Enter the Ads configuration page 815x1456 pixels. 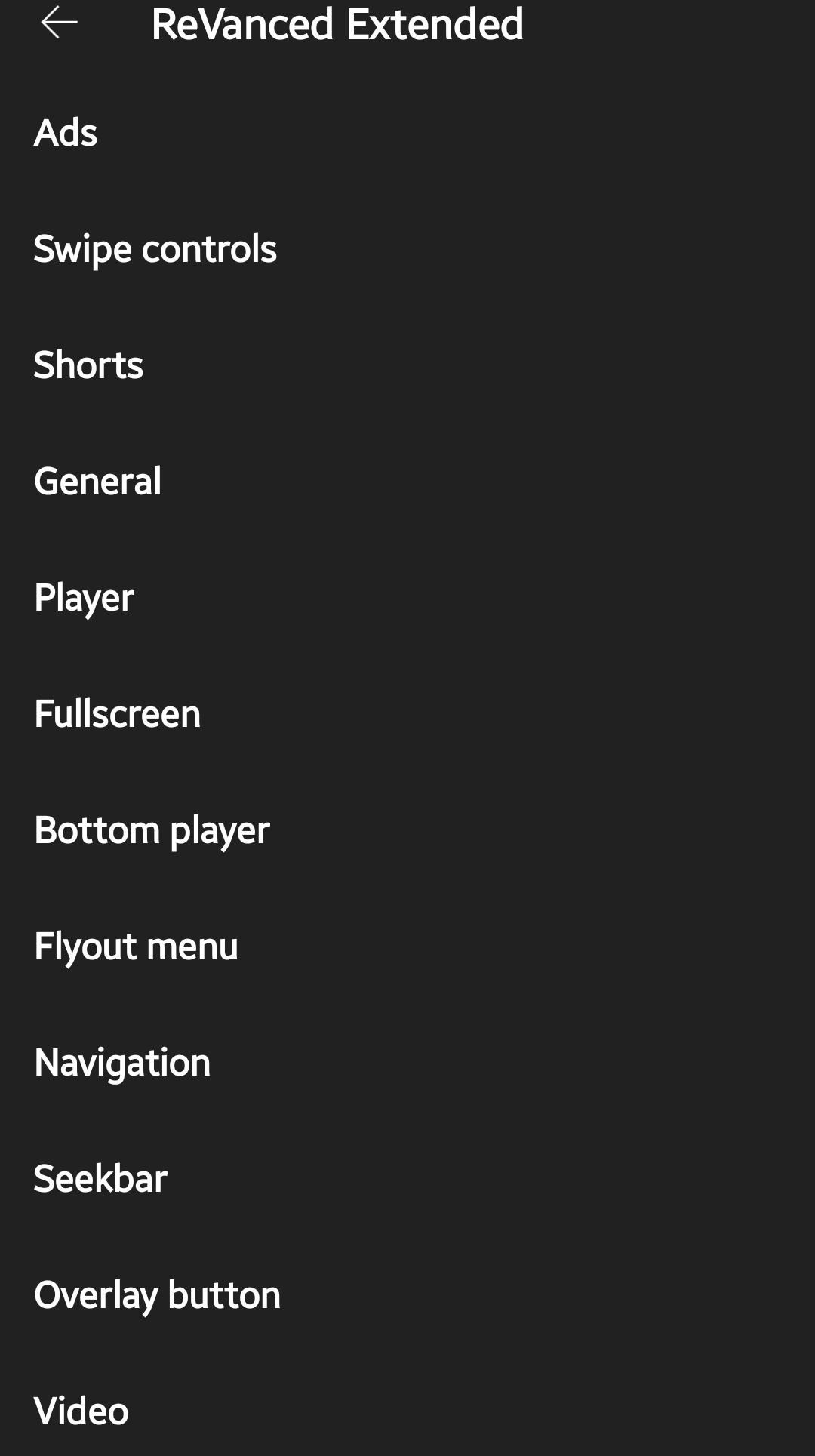click(66, 133)
